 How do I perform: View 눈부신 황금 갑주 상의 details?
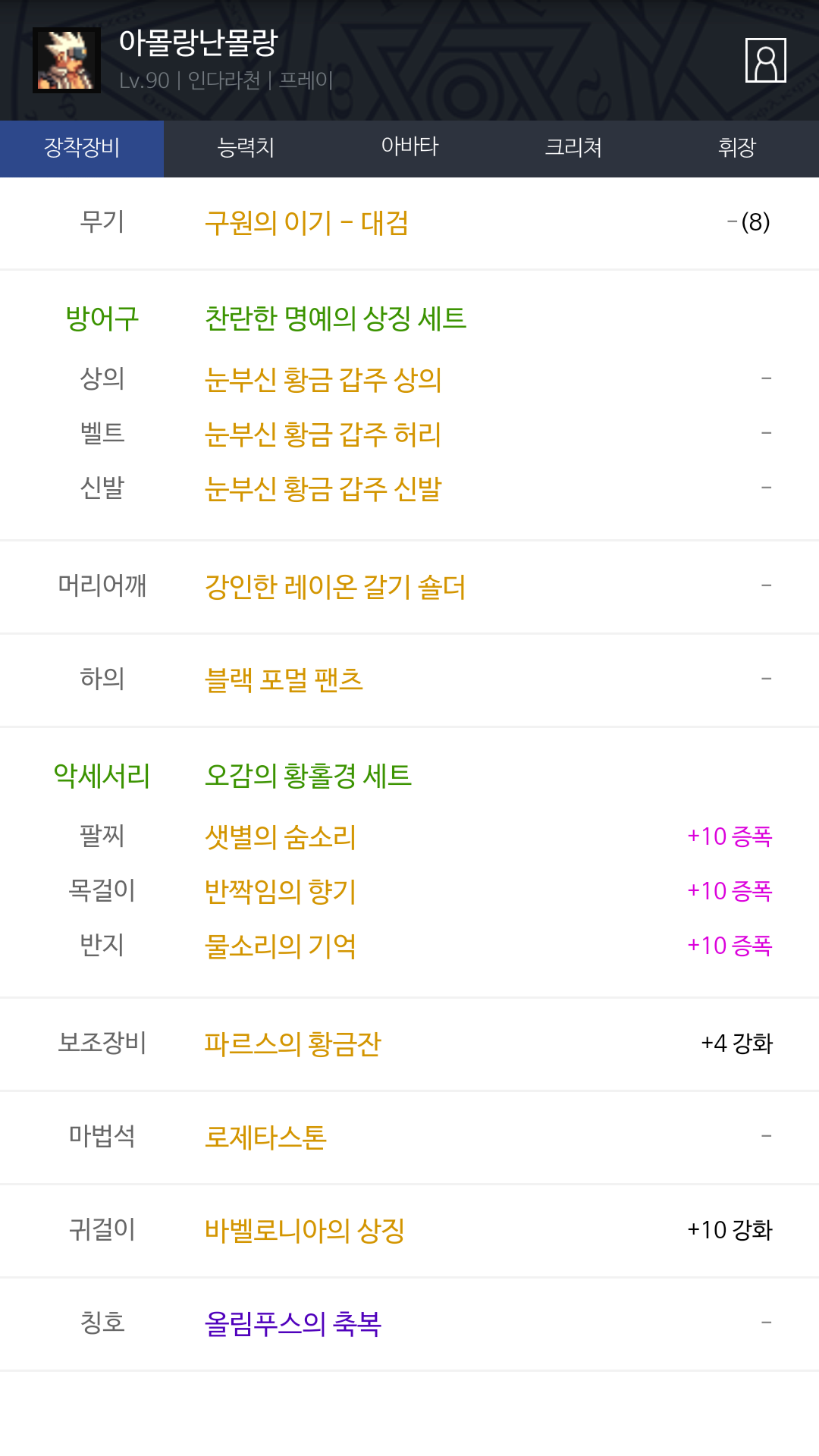(x=323, y=379)
